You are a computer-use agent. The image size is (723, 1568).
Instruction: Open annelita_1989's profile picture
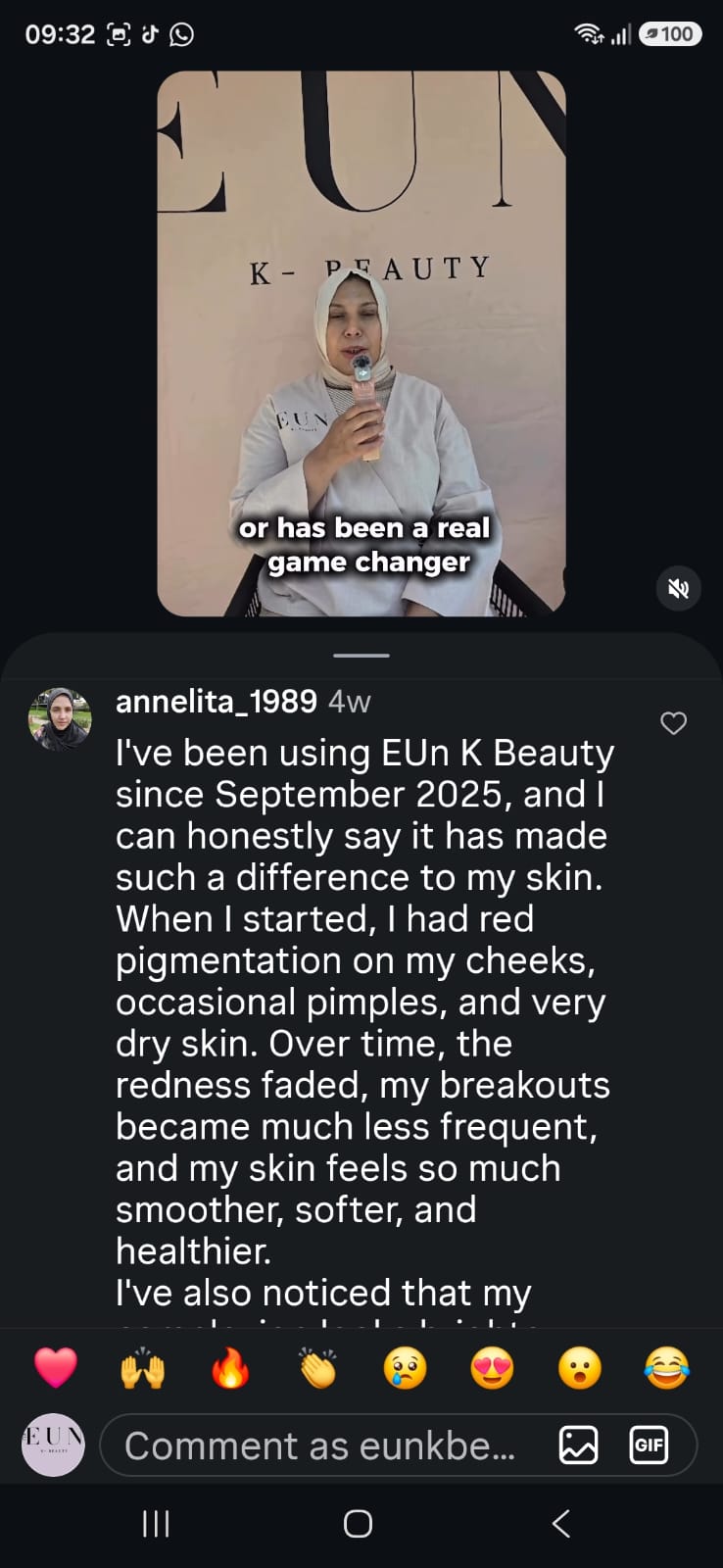tap(60, 718)
